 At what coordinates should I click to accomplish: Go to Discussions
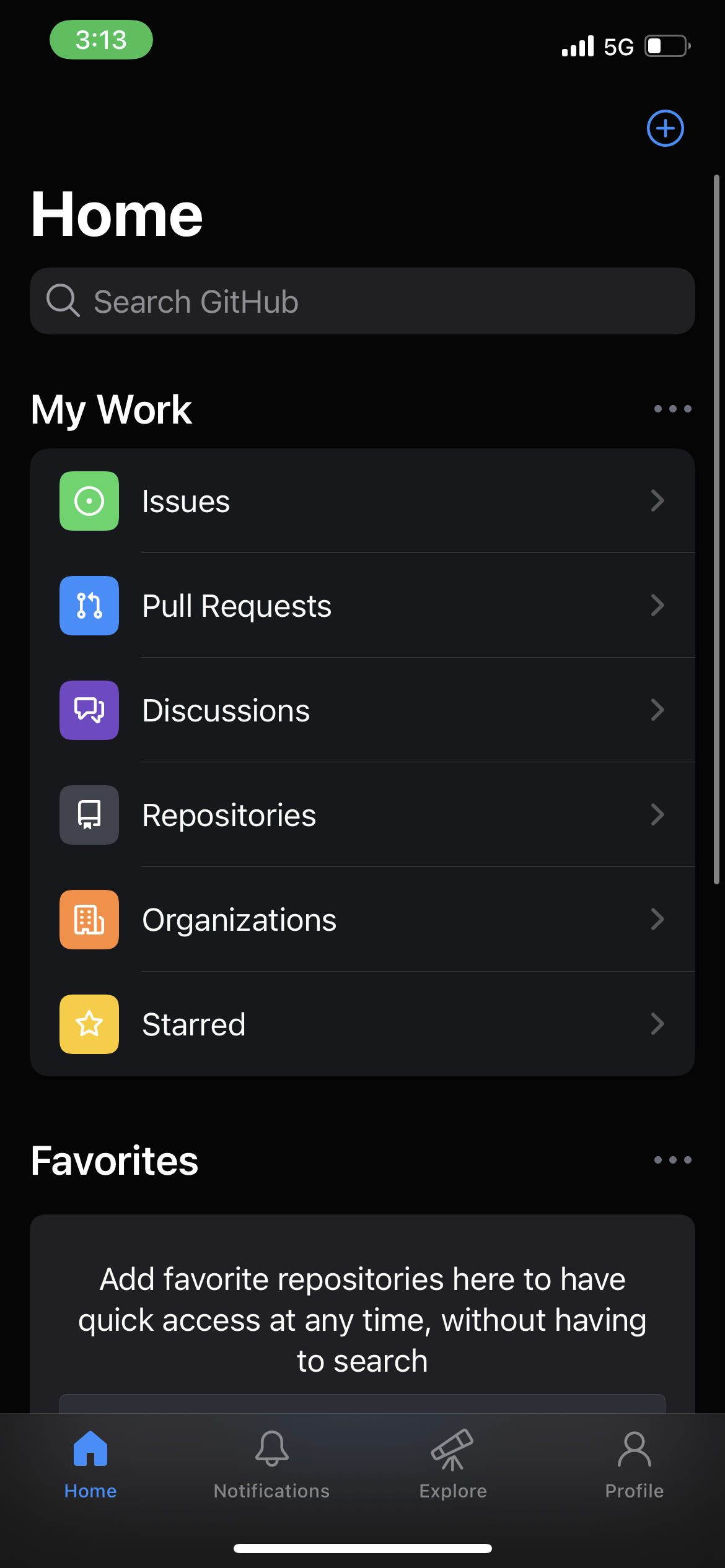tap(362, 710)
